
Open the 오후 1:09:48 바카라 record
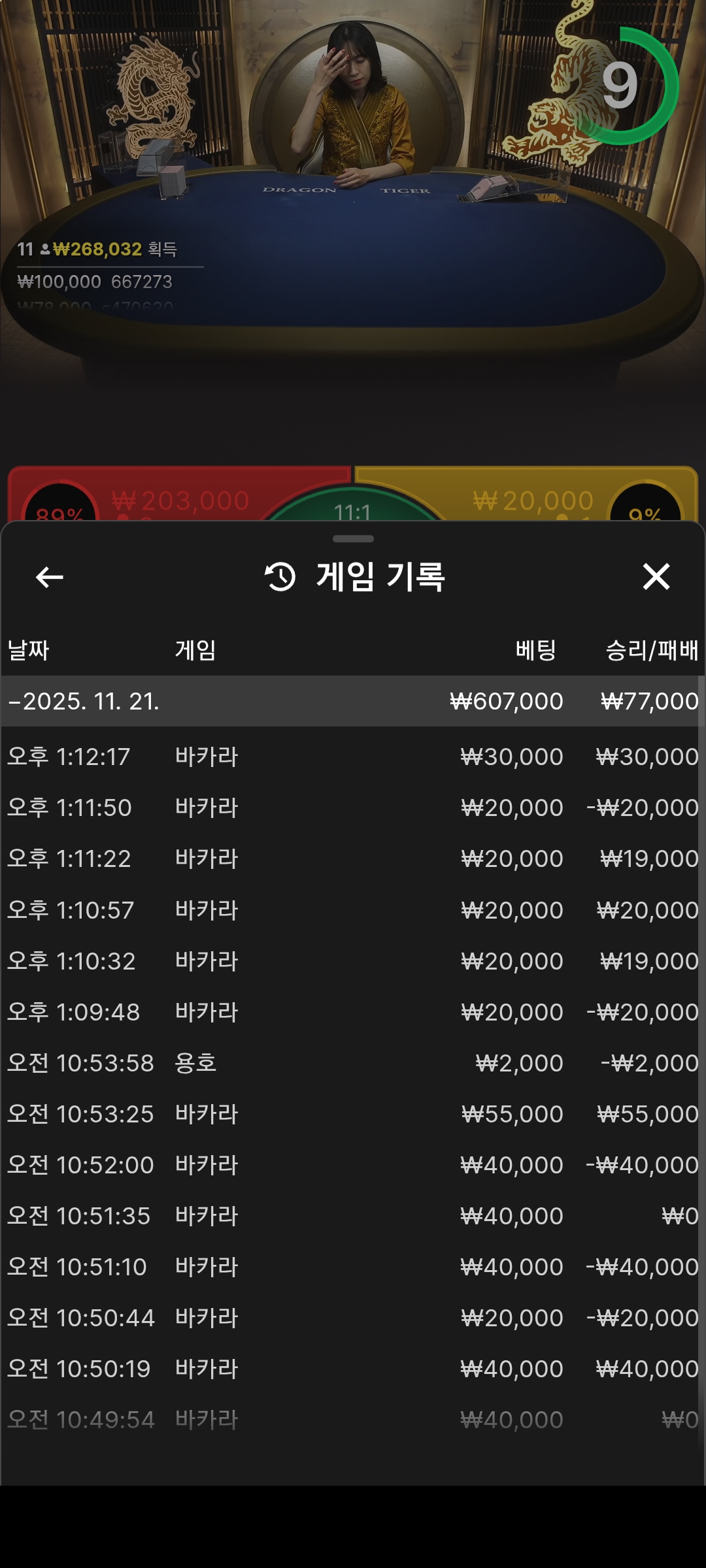pyautogui.click(x=352, y=1012)
